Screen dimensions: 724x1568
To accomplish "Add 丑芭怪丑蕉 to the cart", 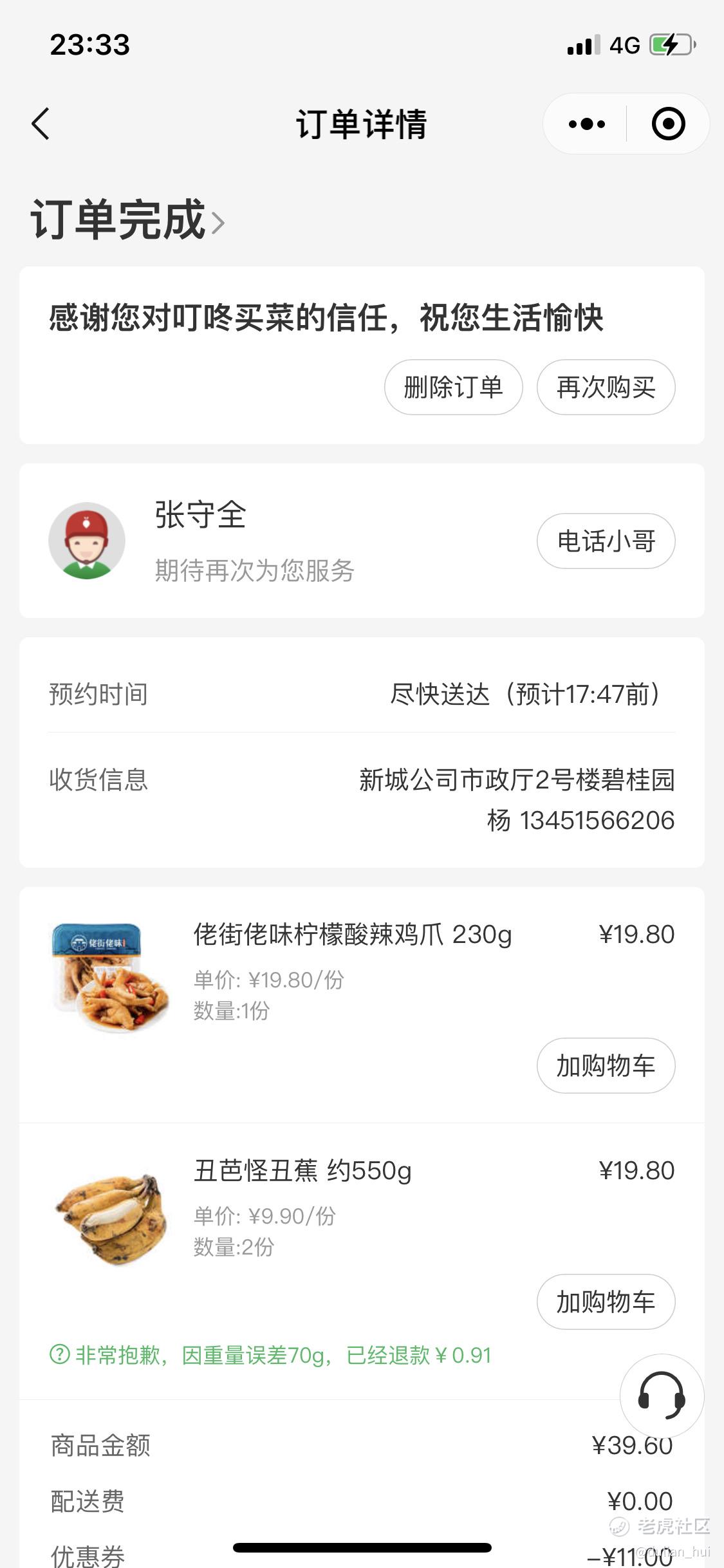I will [x=606, y=1302].
